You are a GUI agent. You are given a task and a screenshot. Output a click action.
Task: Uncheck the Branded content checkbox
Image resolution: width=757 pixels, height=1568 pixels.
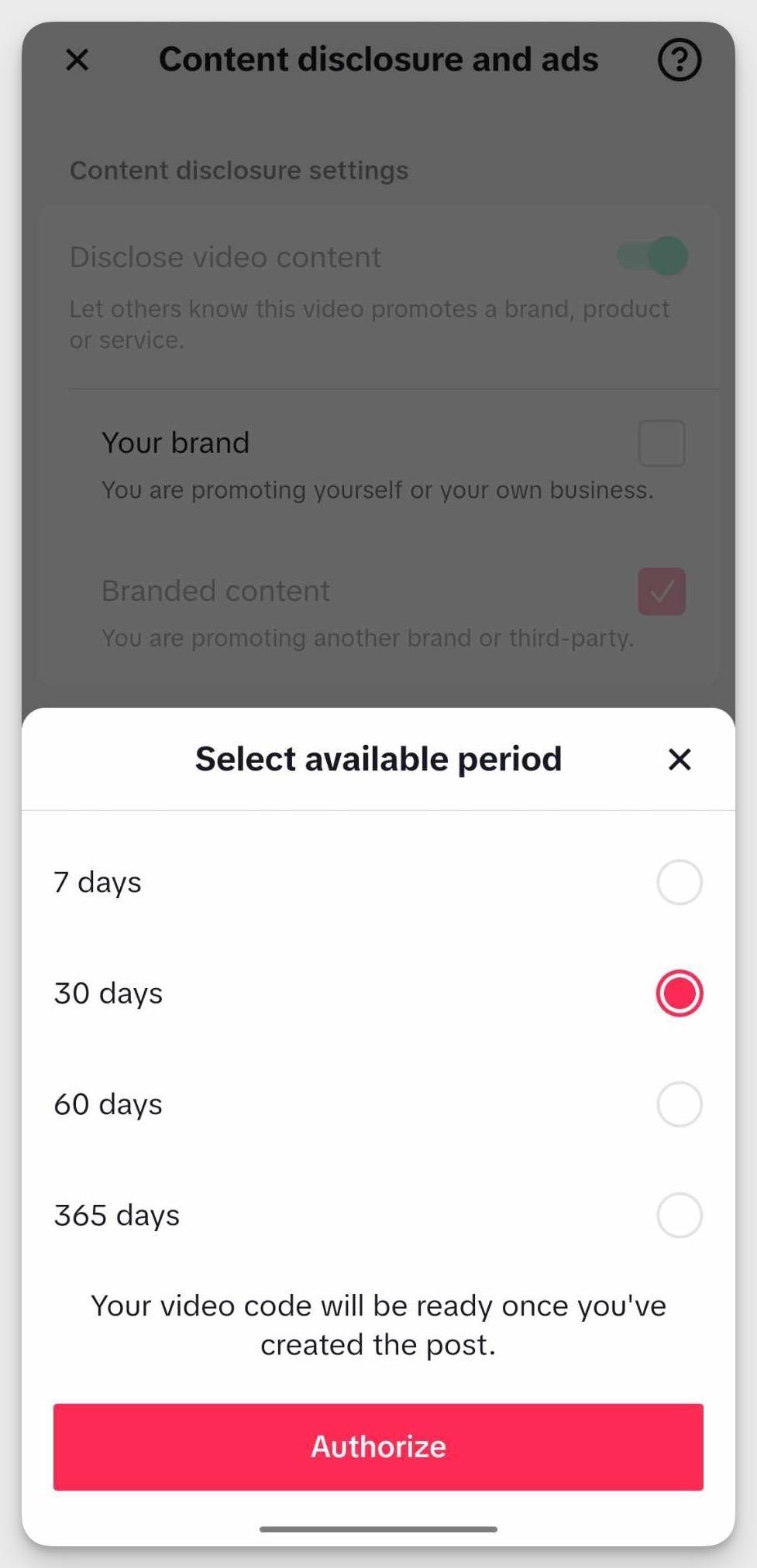(x=662, y=591)
